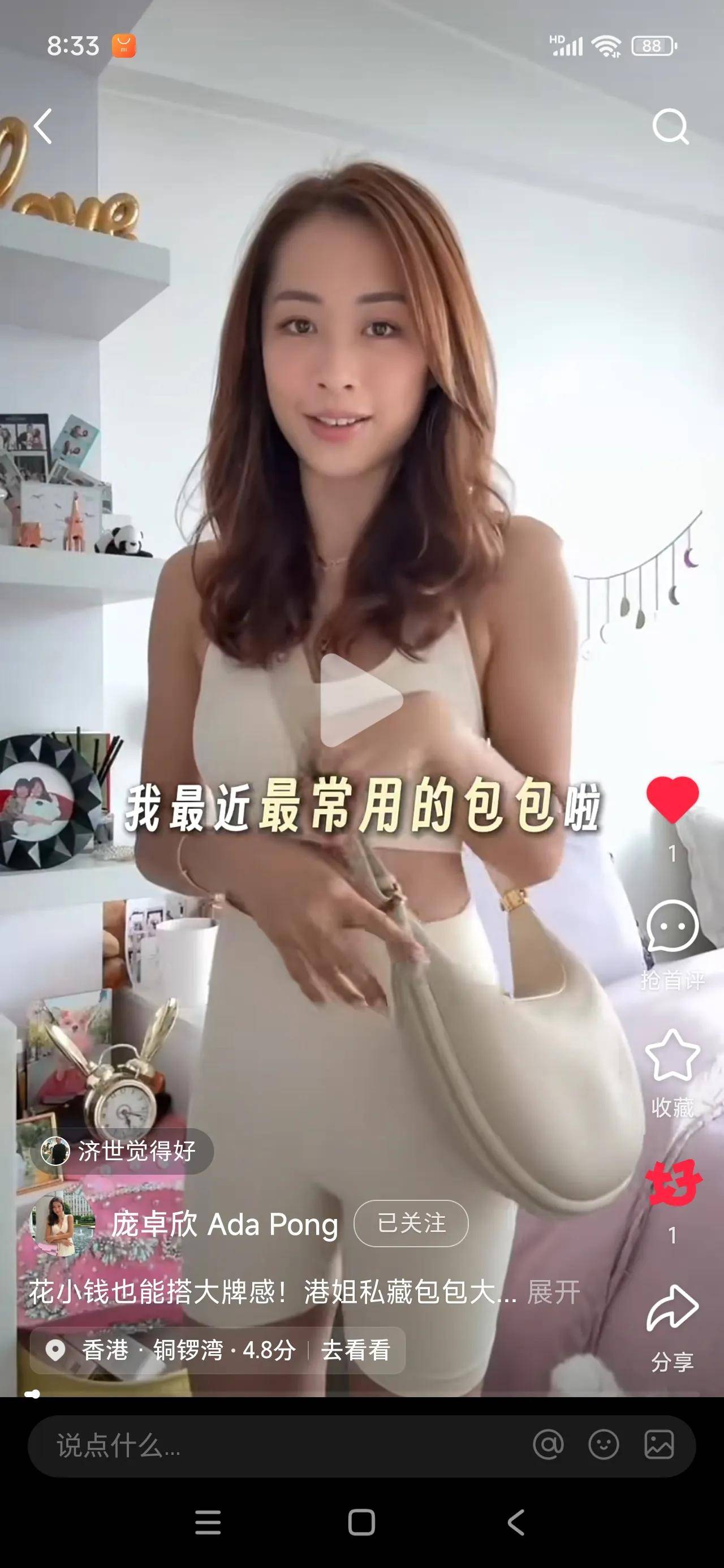Open the emoji picker icon

(x=604, y=1445)
